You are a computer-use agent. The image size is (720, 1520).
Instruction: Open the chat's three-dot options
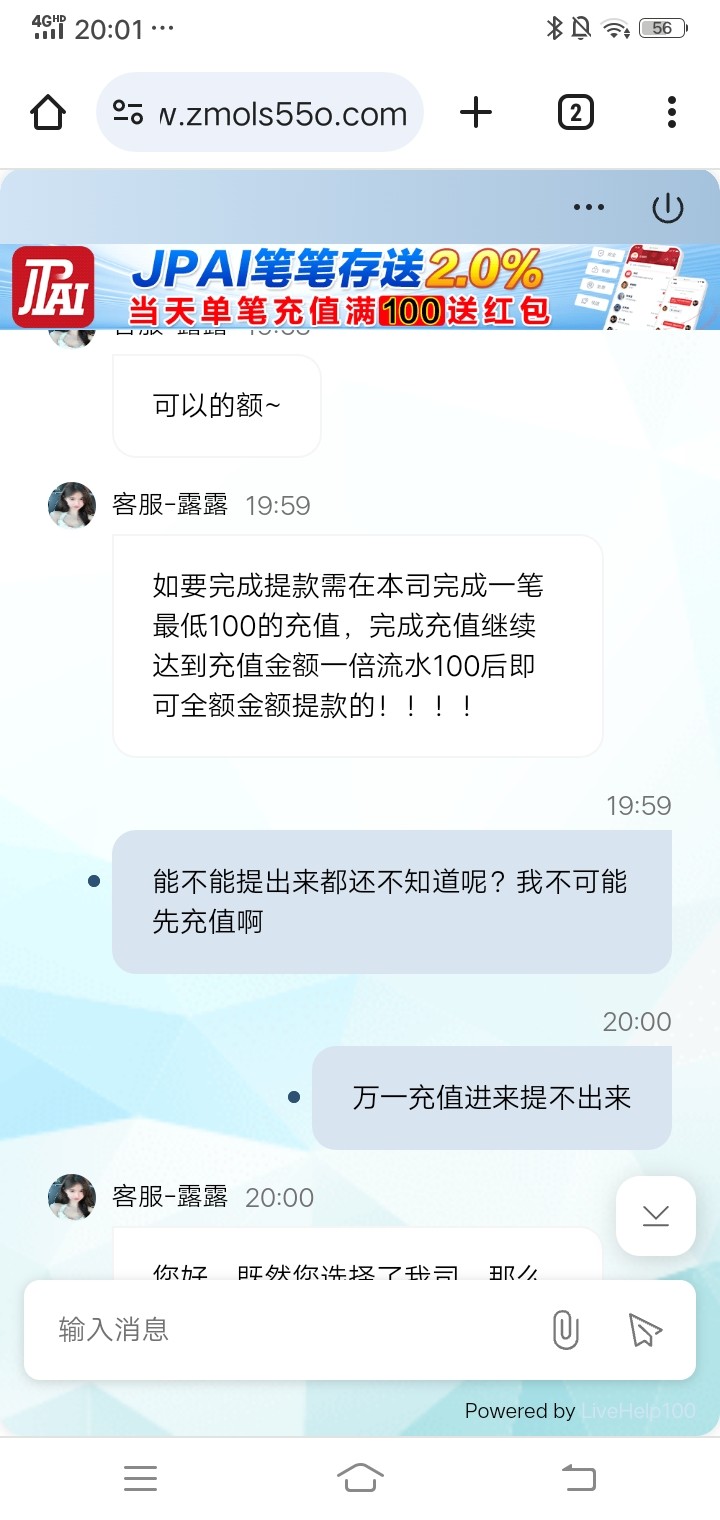click(x=589, y=208)
